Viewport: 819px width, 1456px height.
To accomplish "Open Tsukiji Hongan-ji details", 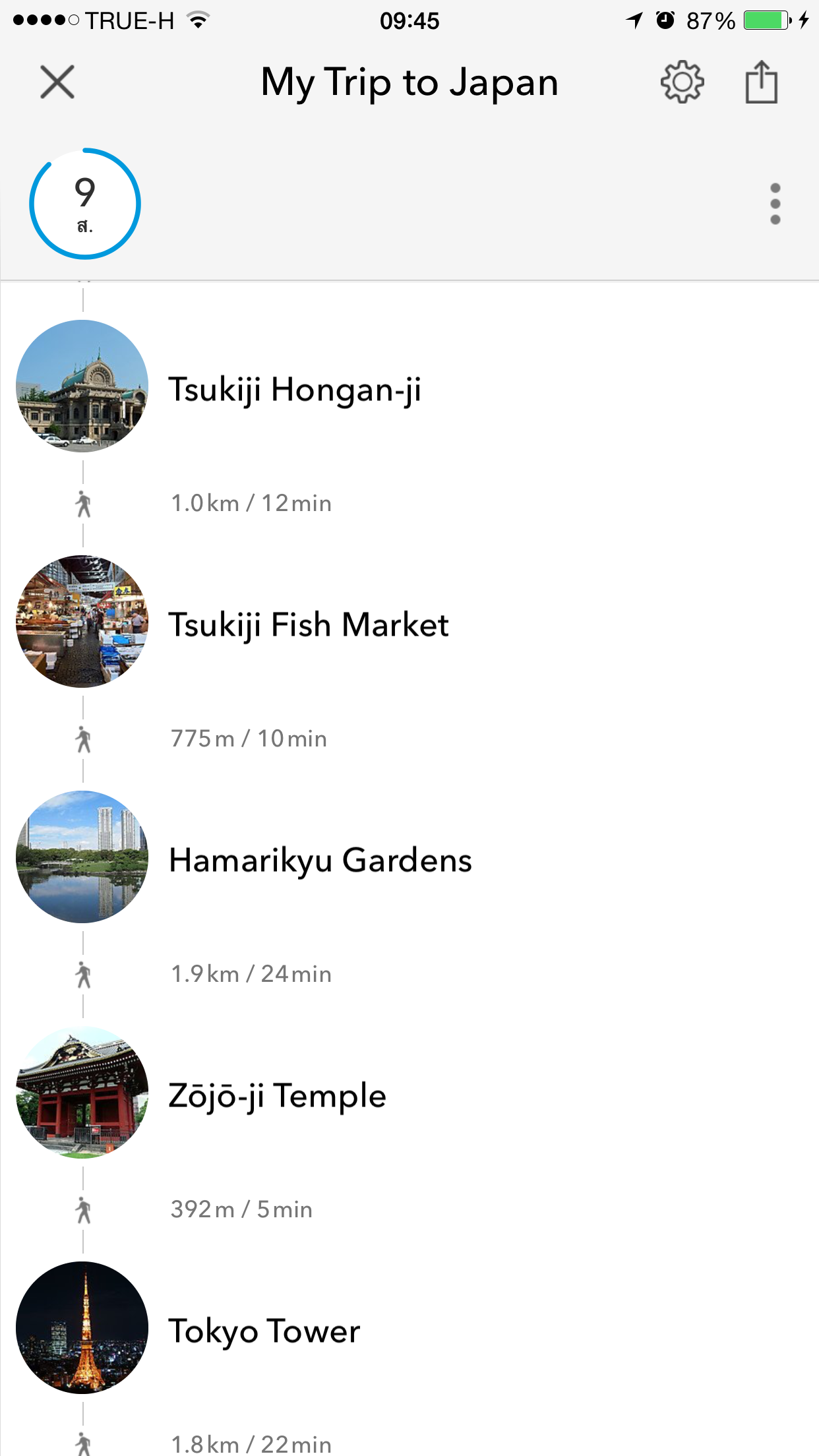I will click(409, 386).
